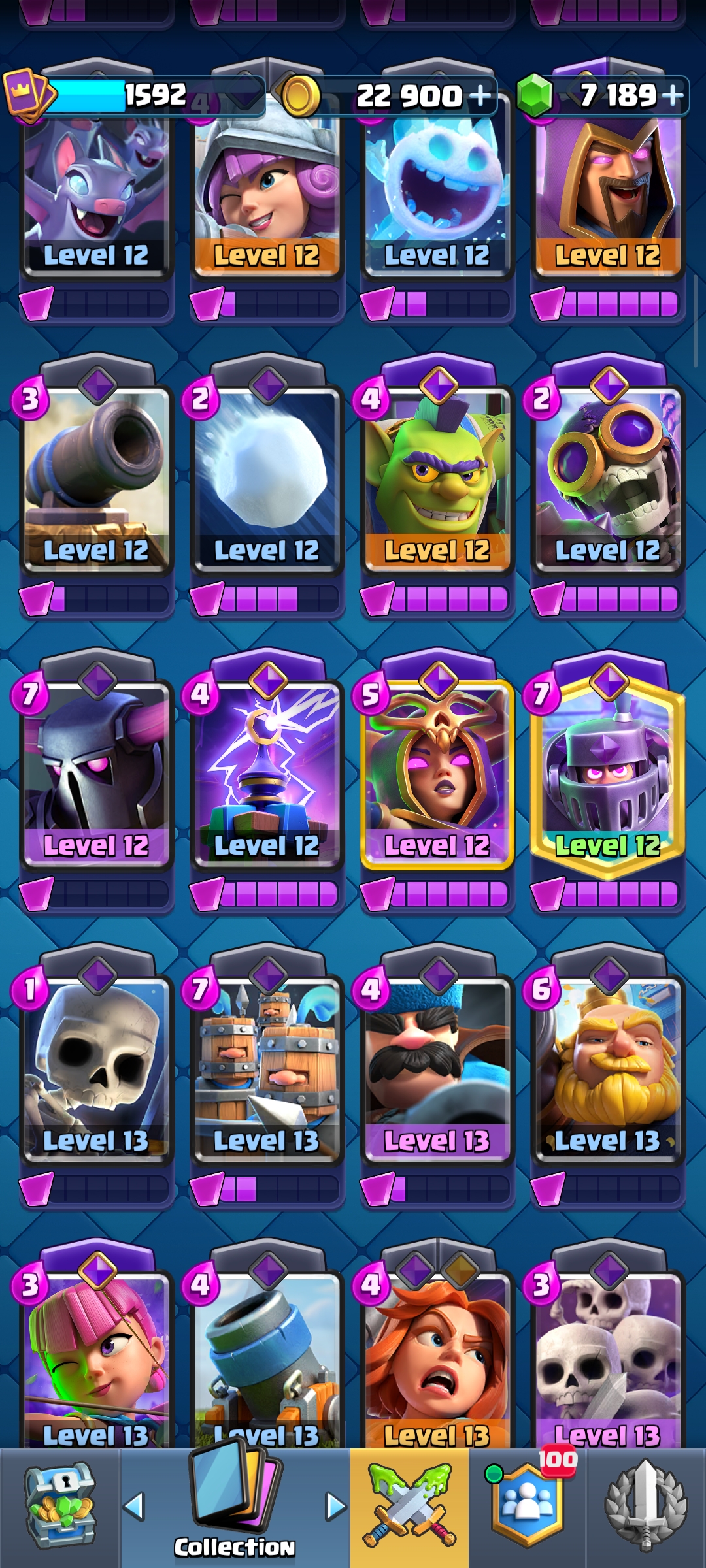
Task: Tap the right arrow beside Collection
Action: pos(336,1506)
